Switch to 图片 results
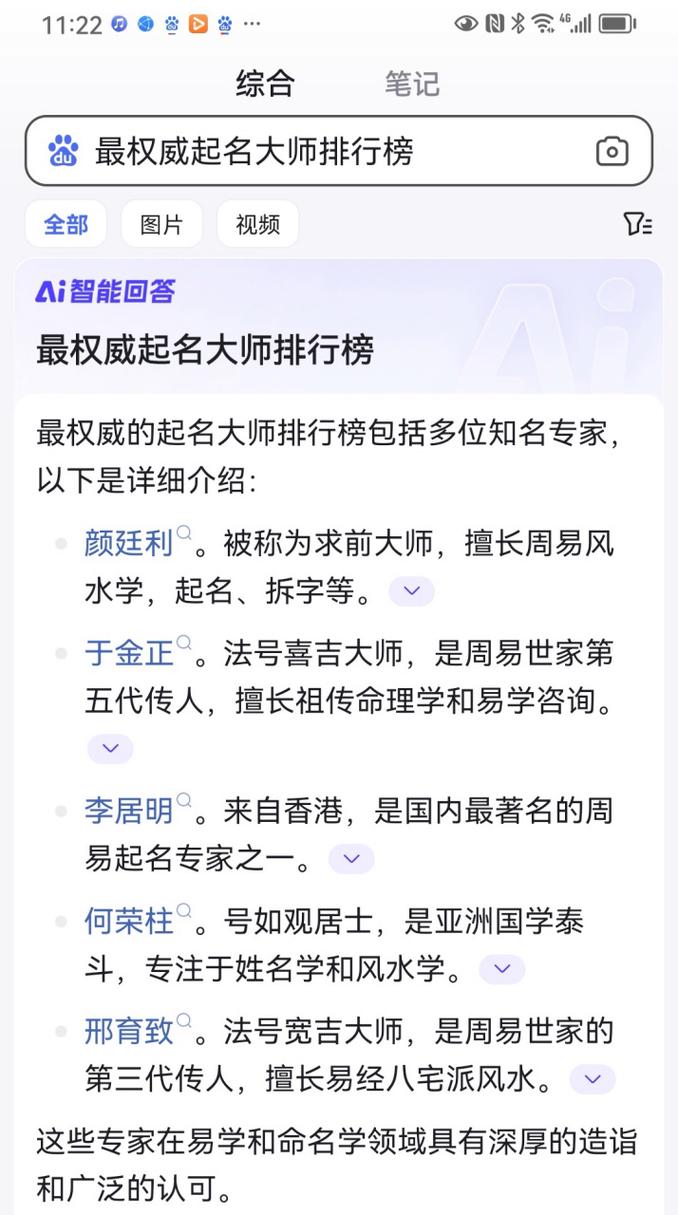The height and width of the screenshot is (1215, 678). point(161,224)
